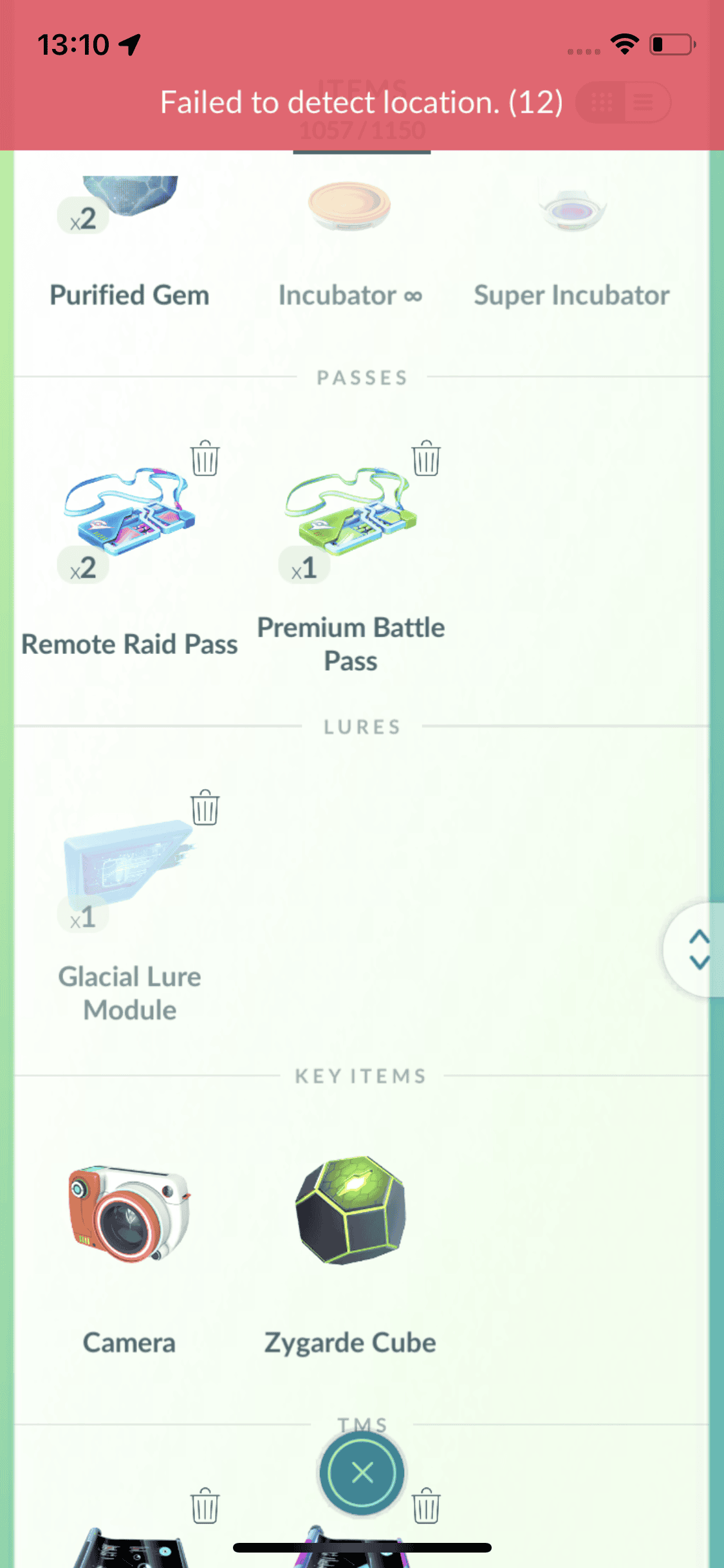The height and width of the screenshot is (1568, 724).
Task: Discard Glacial Lure Module via trash icon
Action: [x=205, y=808]
